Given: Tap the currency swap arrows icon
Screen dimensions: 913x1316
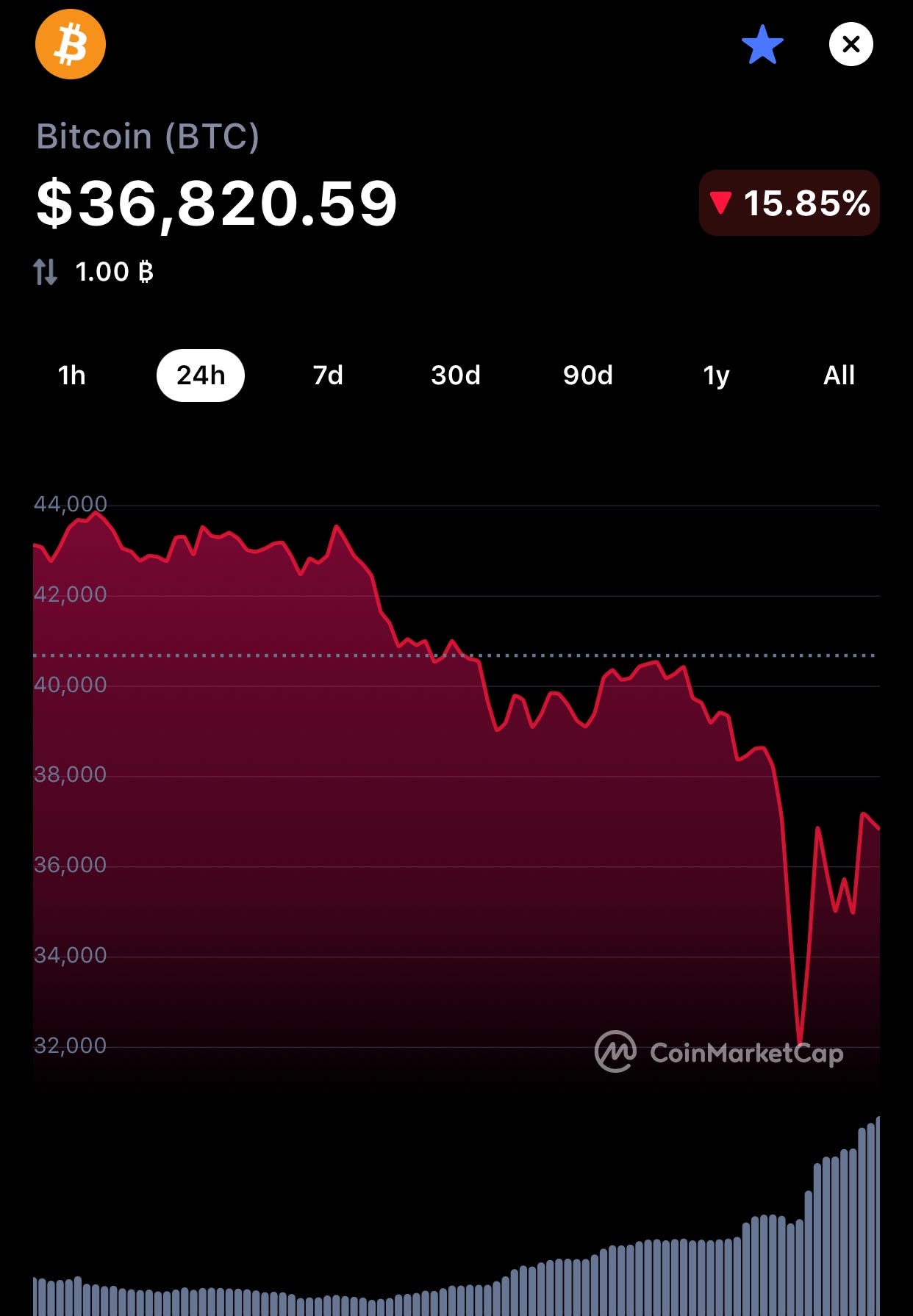Looking at the screenshot, I should click(45, 272).
